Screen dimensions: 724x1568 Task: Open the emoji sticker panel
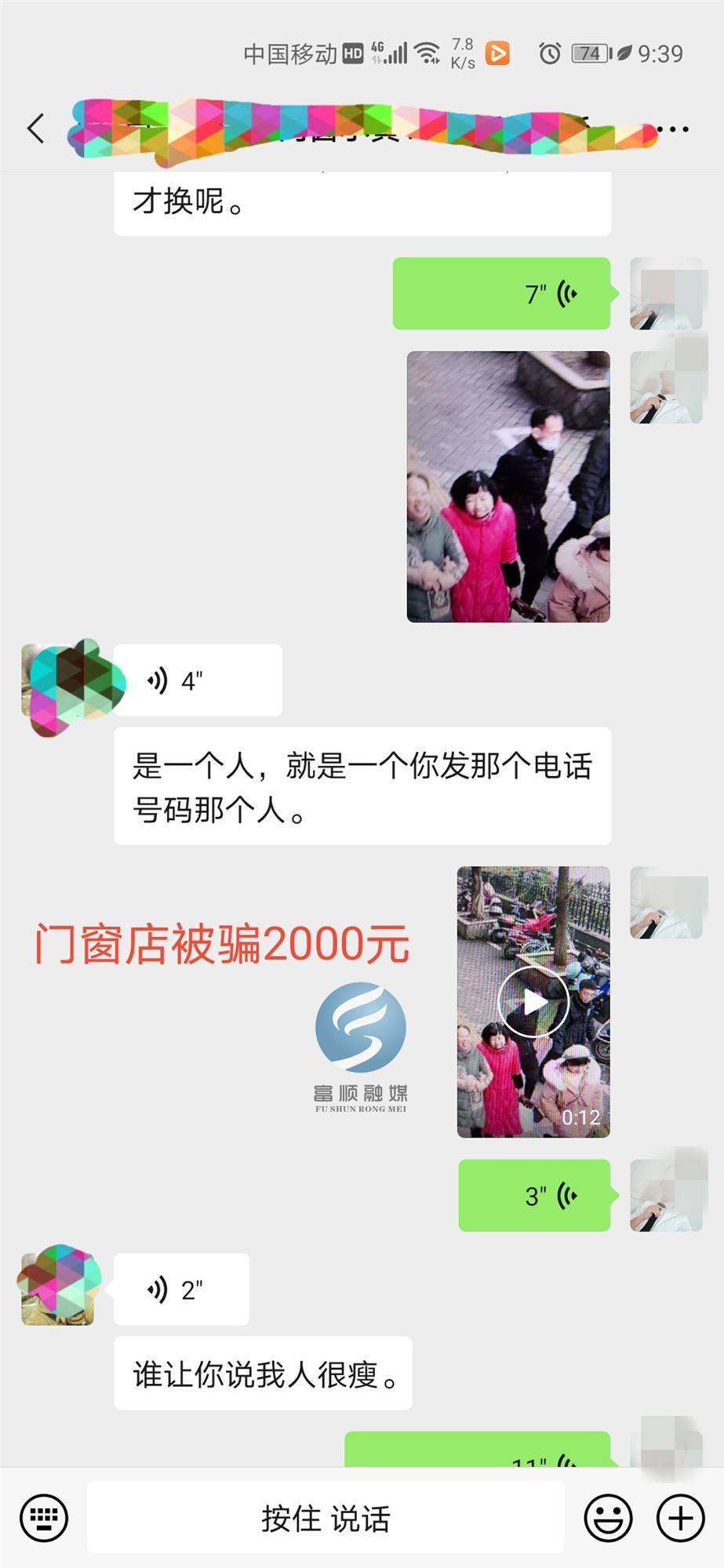608,1519
